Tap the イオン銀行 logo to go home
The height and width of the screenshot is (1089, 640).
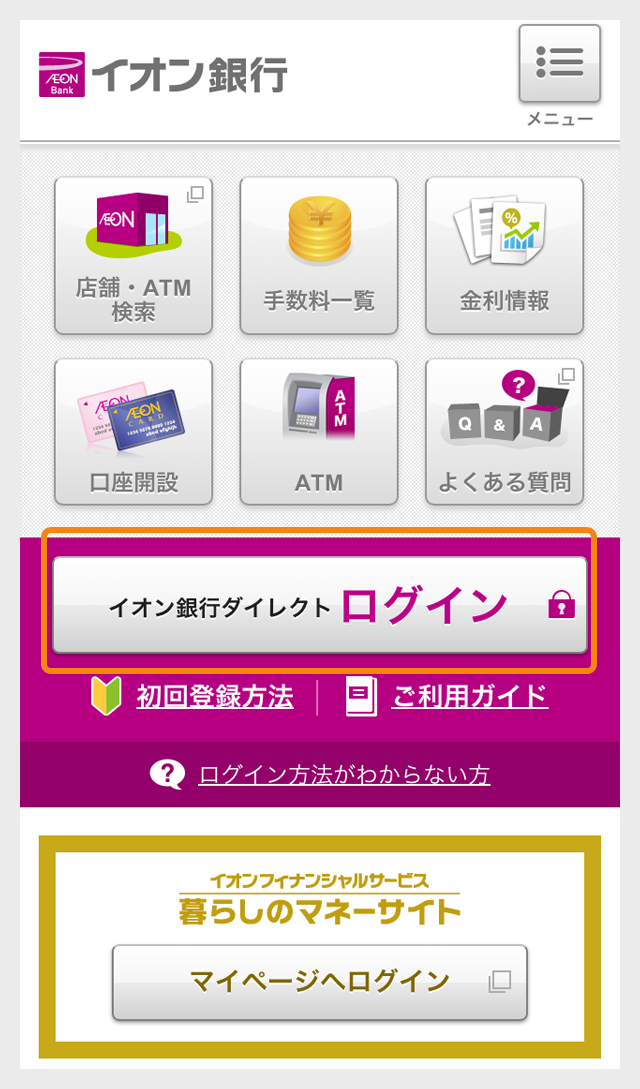163,74
